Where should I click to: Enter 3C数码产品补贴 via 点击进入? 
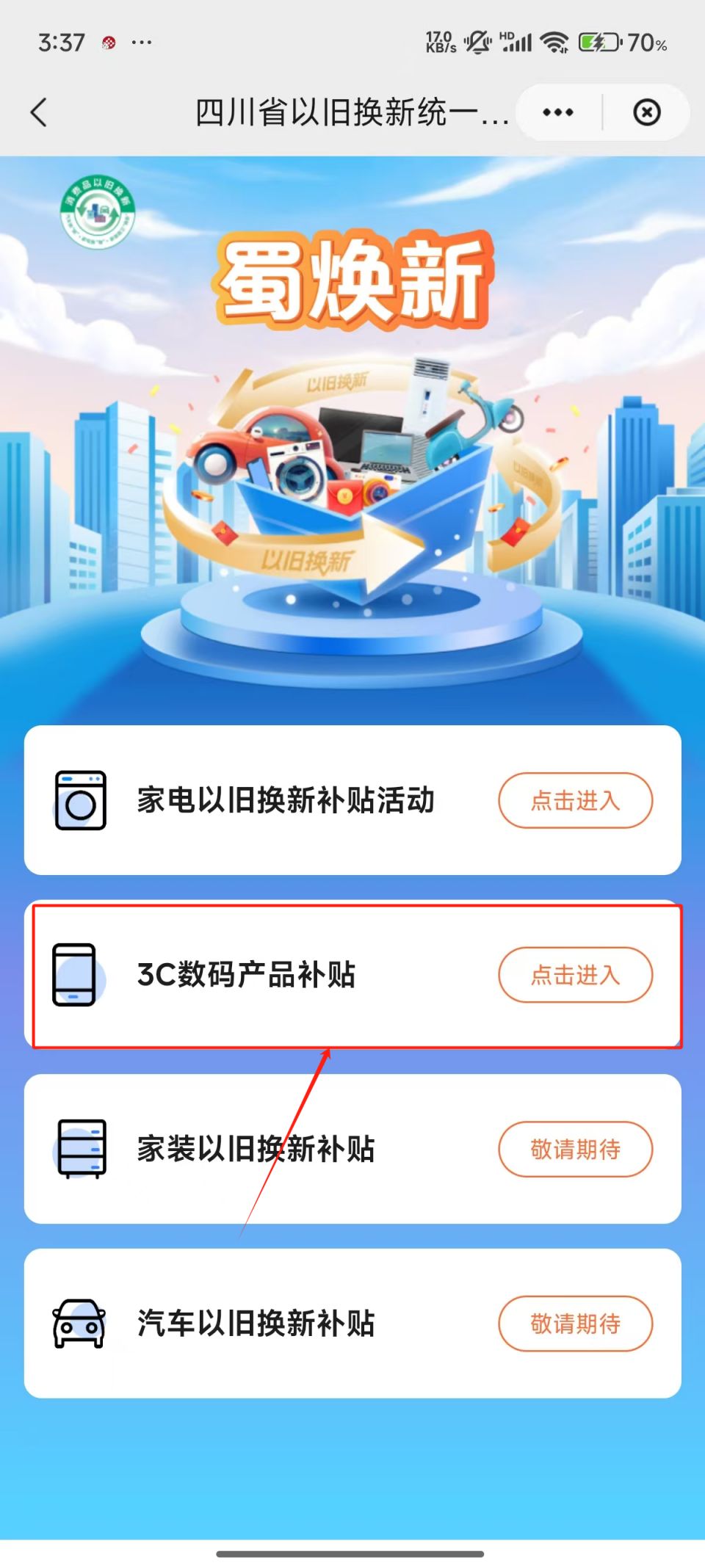click(x=575, y=975)
